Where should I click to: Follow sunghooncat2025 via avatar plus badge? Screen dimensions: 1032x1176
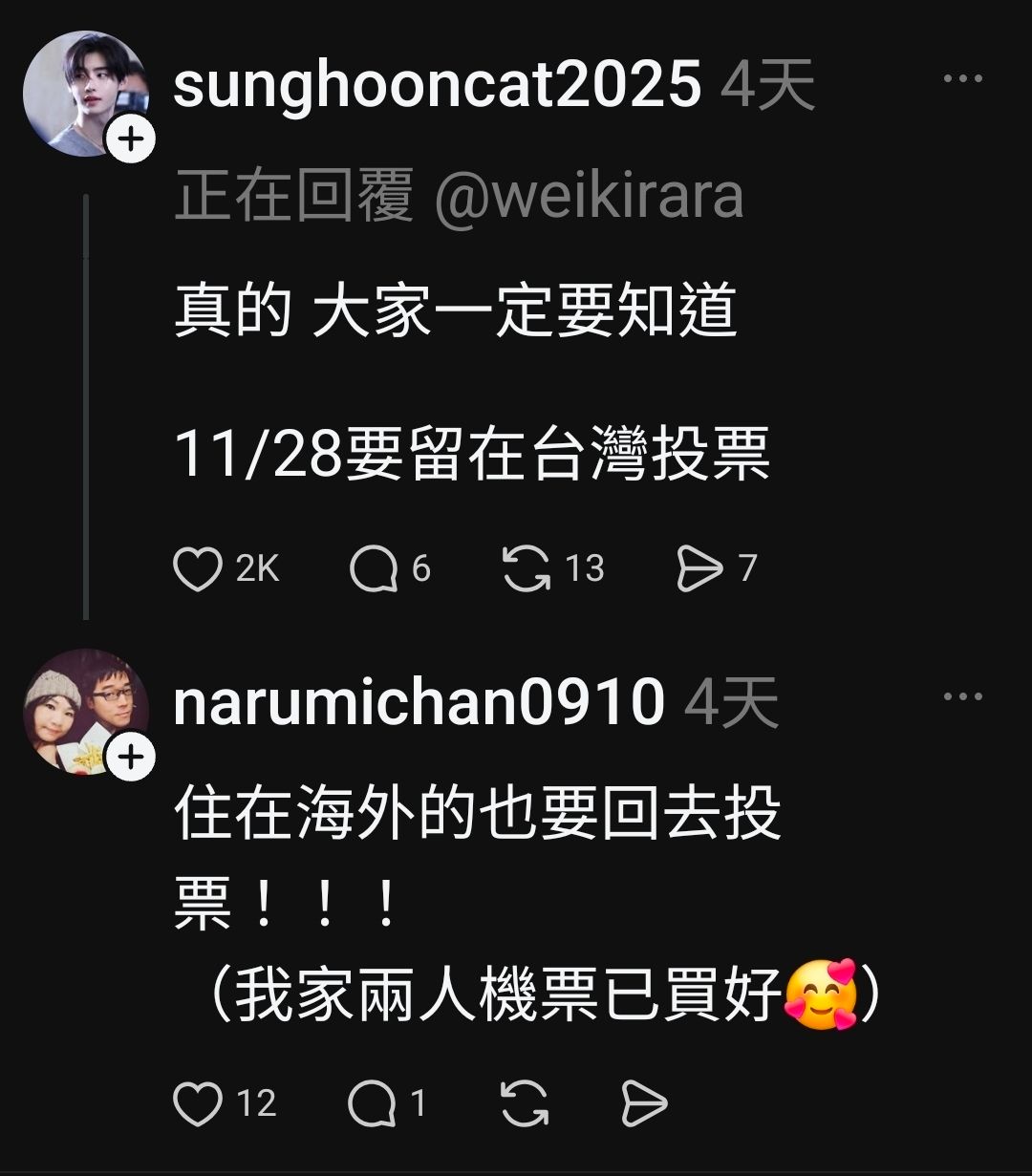coord(130,140)
